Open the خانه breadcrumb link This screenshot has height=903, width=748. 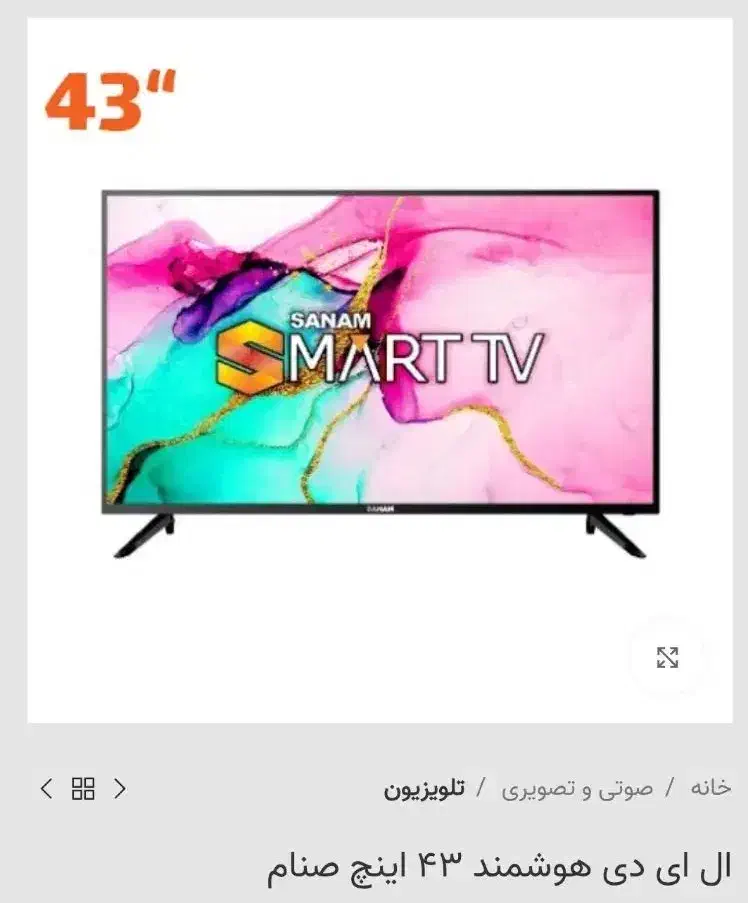[710, 788]
